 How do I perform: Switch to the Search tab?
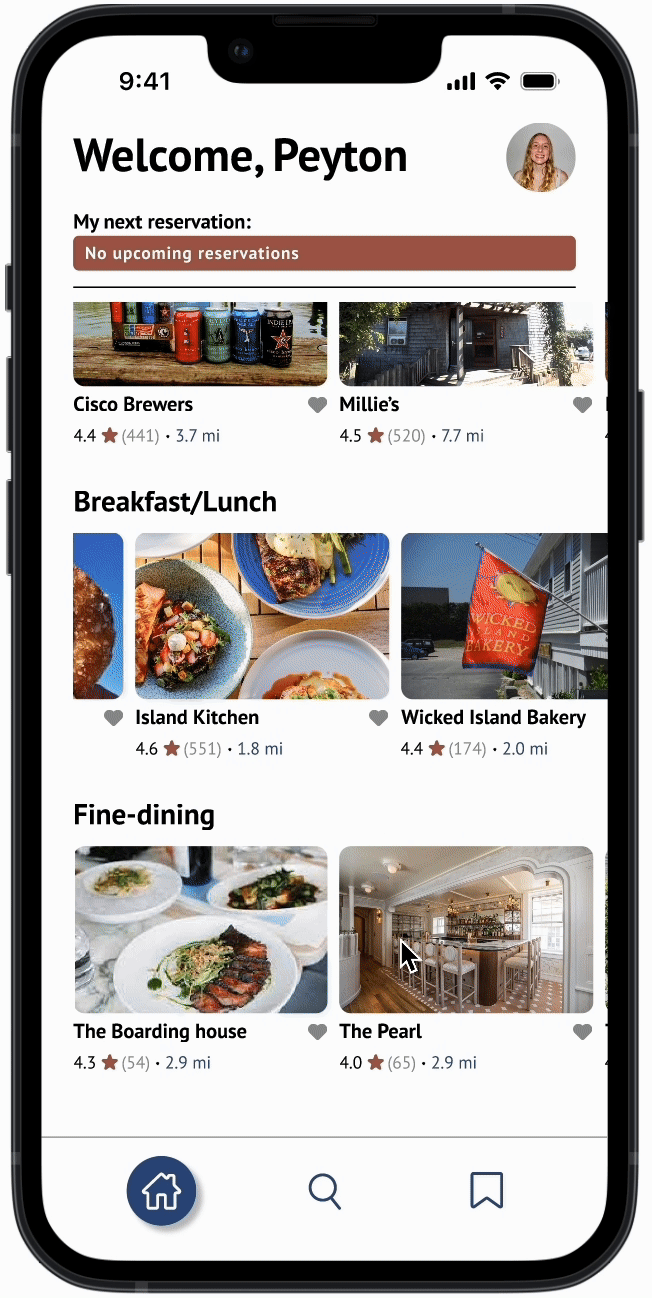(325, 1191)
